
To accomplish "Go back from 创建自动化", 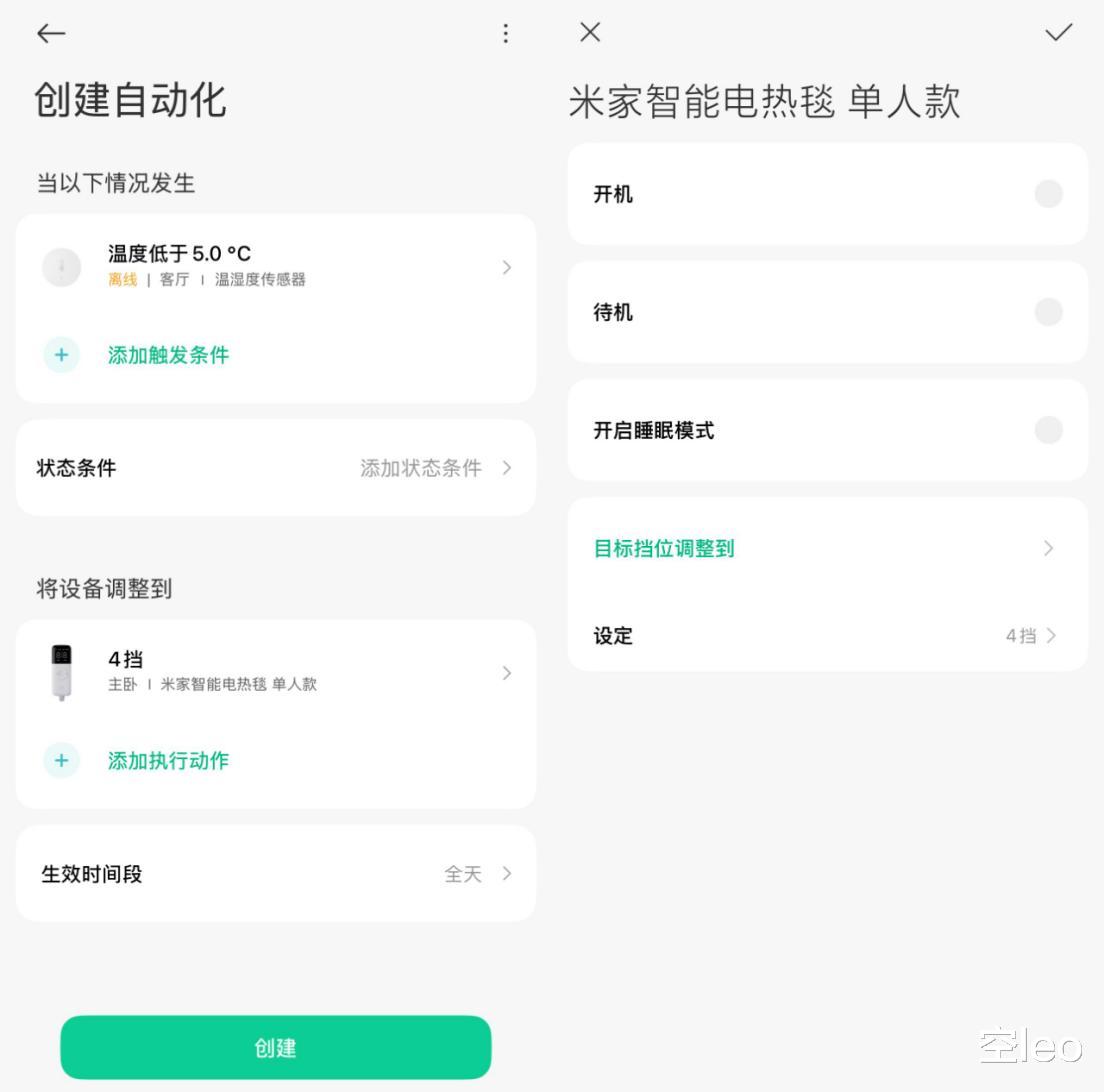I will pyautogui.click(x=51, y=33).
